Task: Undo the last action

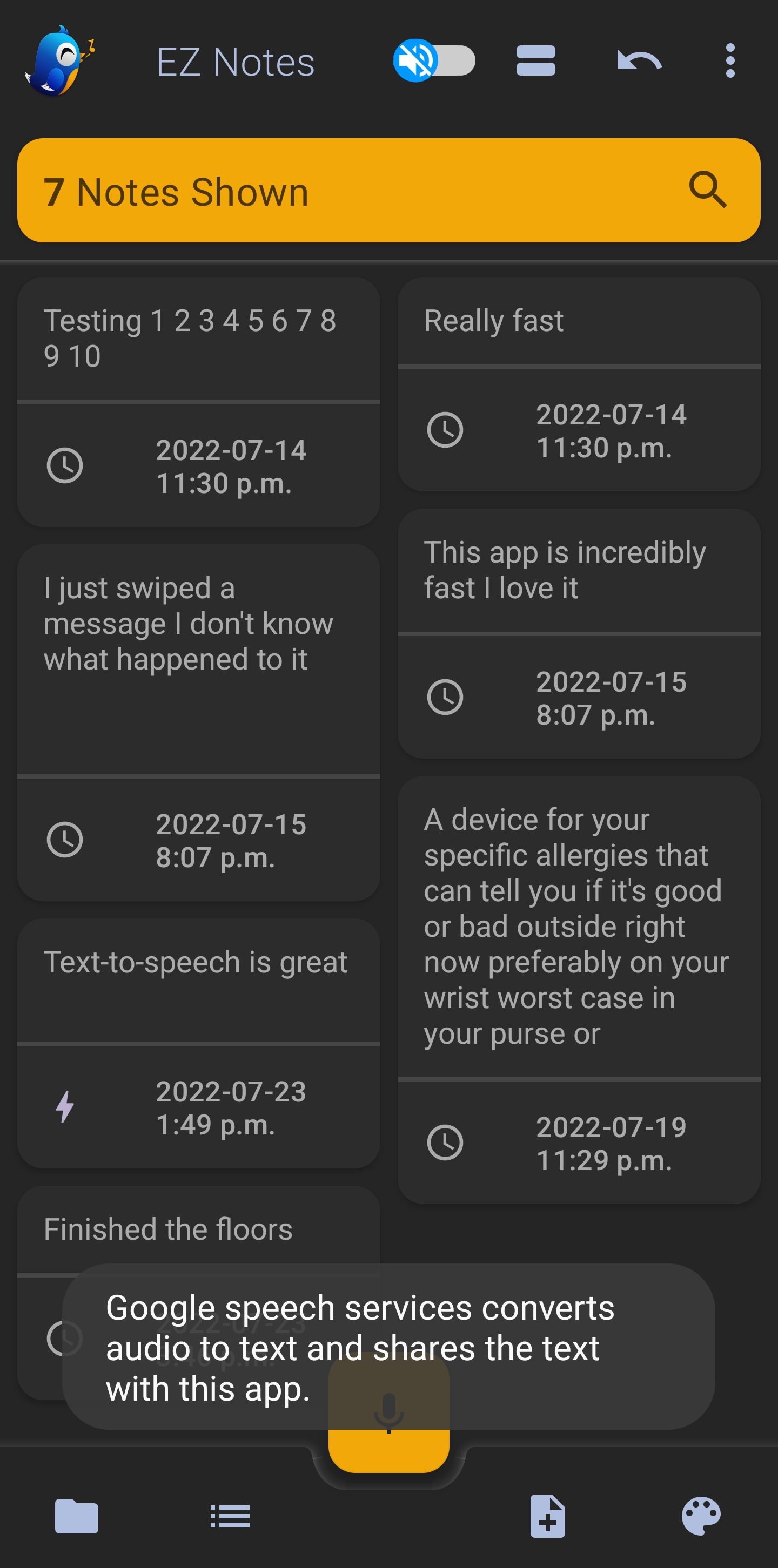Action: 639,61
